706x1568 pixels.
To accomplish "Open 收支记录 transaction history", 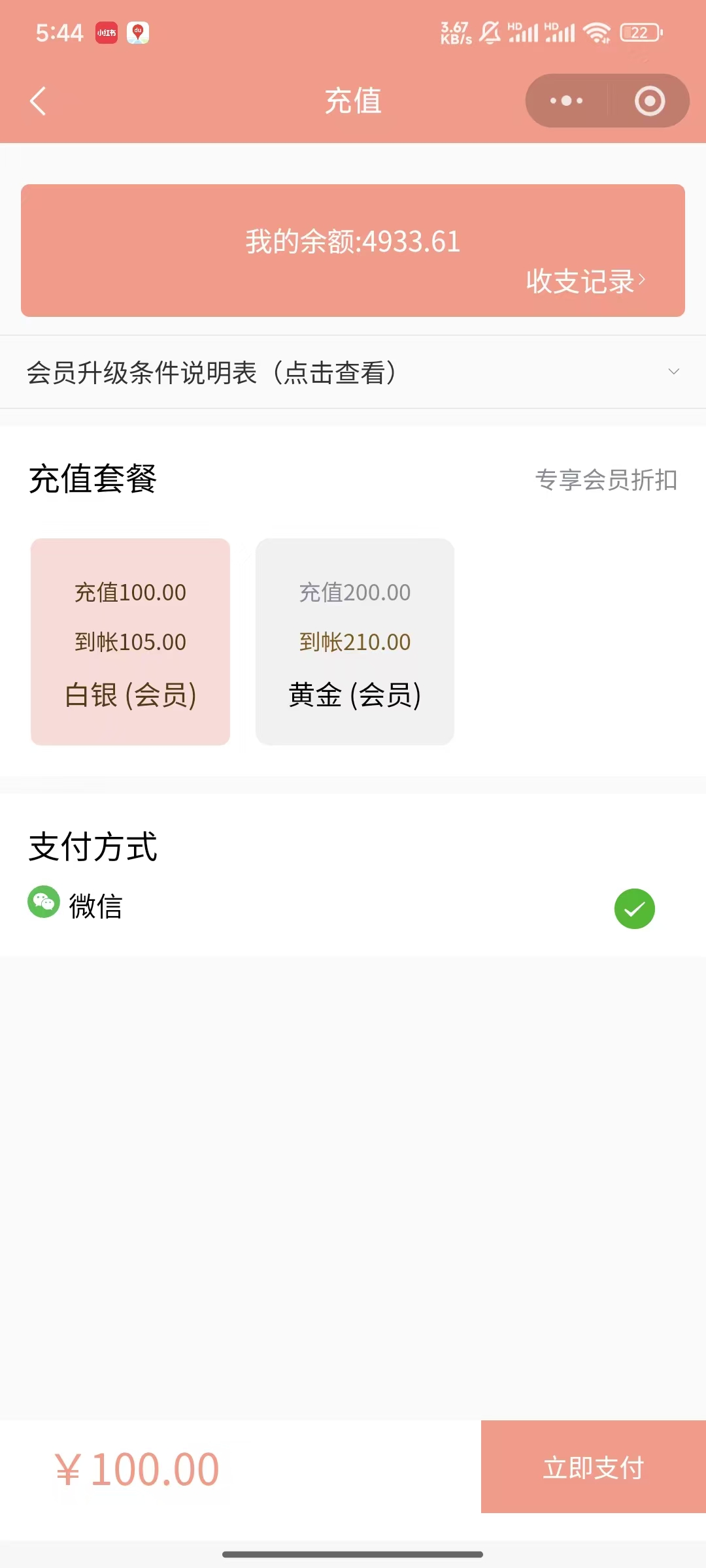I will 585,282.
